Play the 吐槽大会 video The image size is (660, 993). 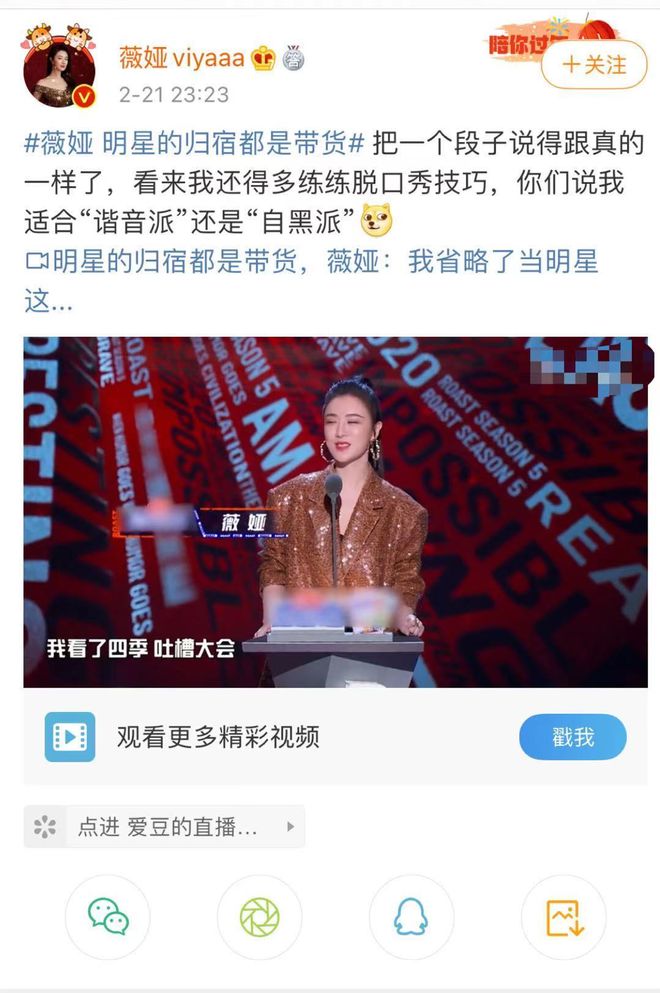(x=335, y=511)
